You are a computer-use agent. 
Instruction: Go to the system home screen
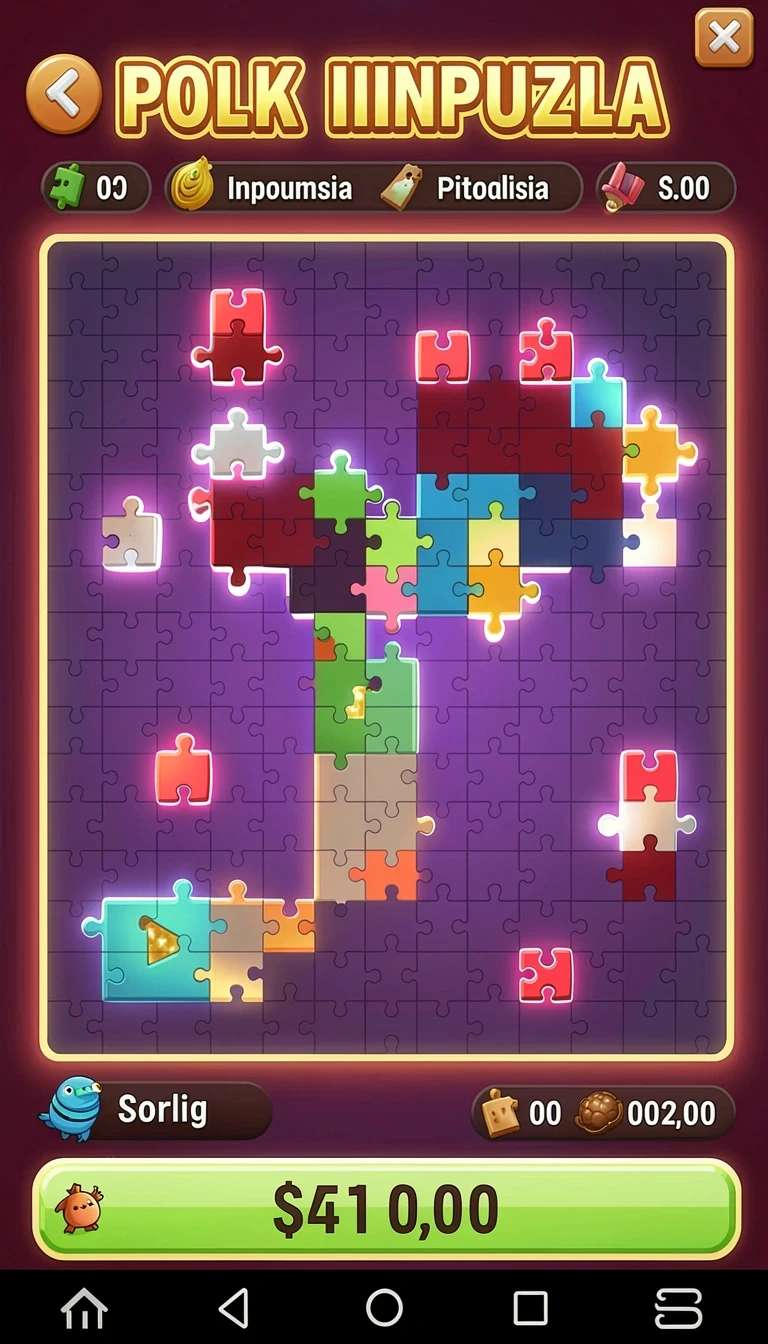pos(84,1307)
